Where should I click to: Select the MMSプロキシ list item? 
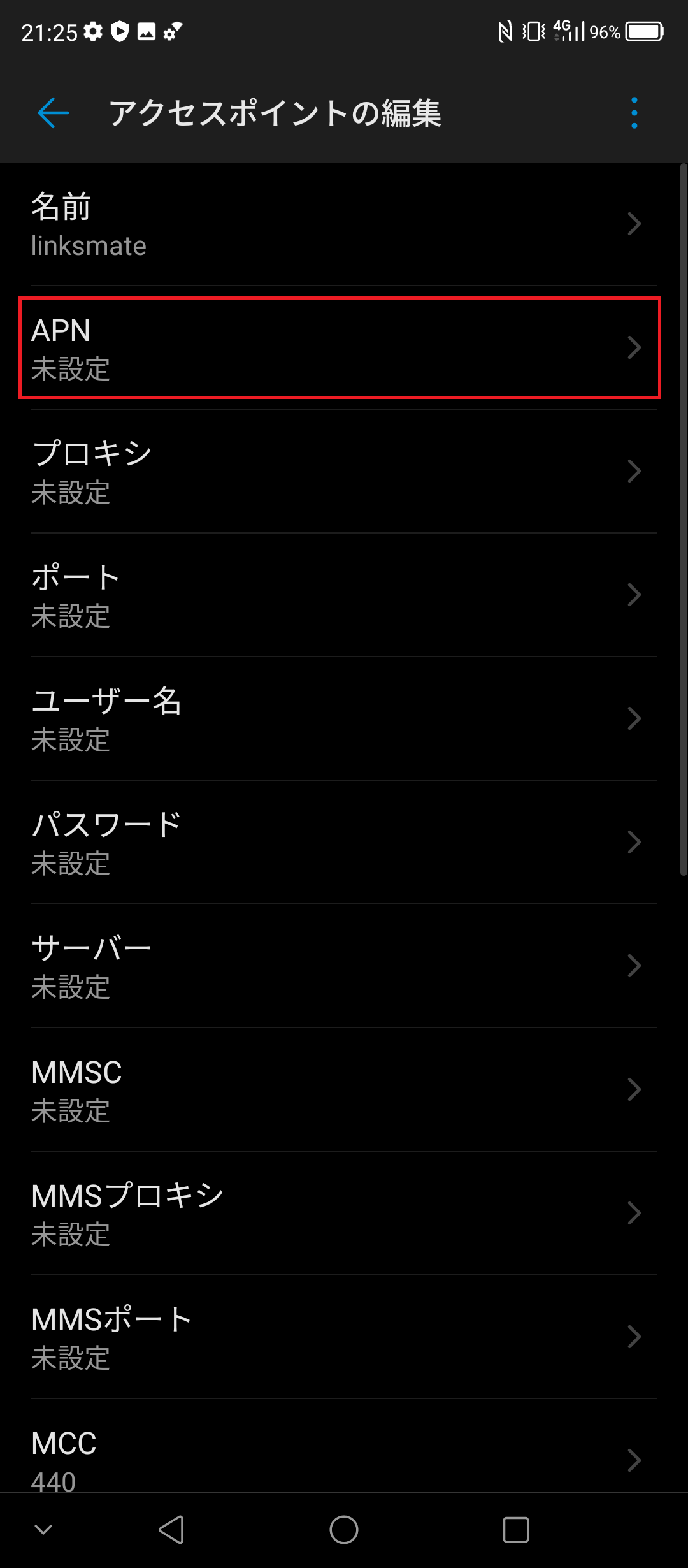[344, 1212]
